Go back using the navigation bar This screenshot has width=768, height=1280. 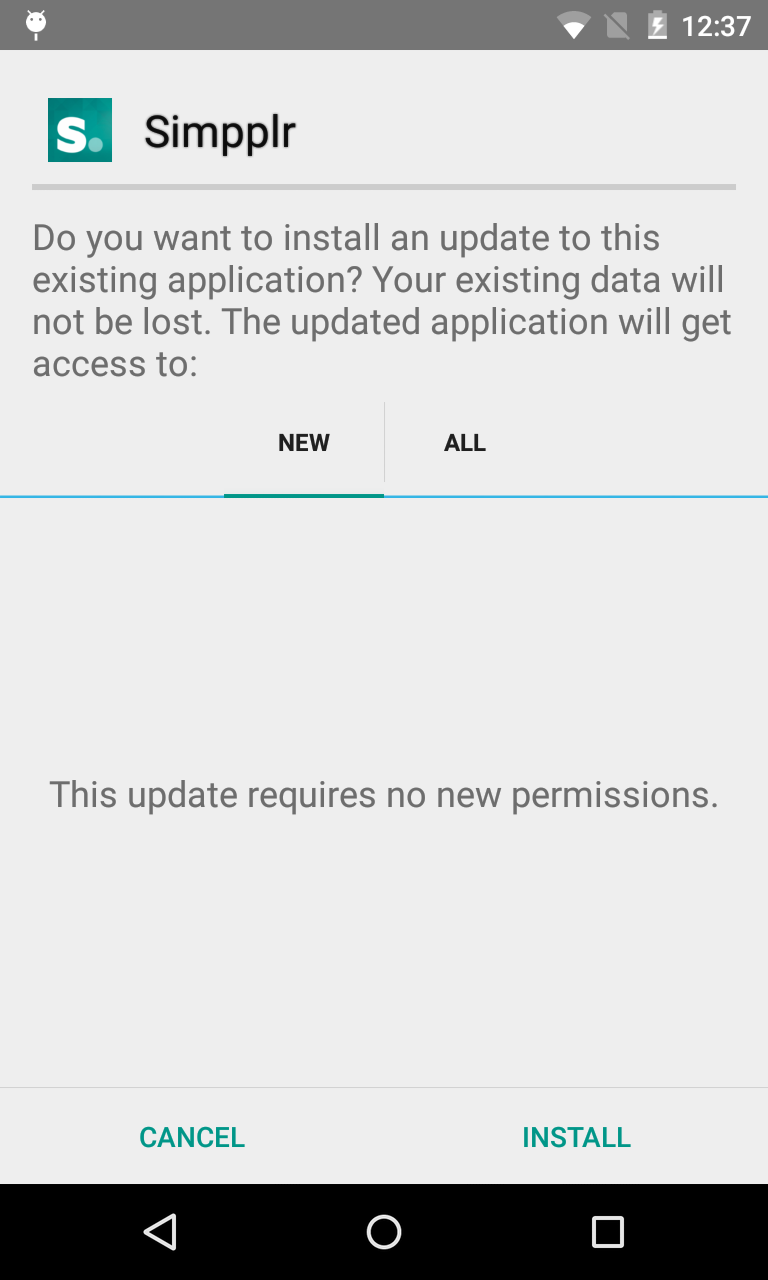(160, 1232)
